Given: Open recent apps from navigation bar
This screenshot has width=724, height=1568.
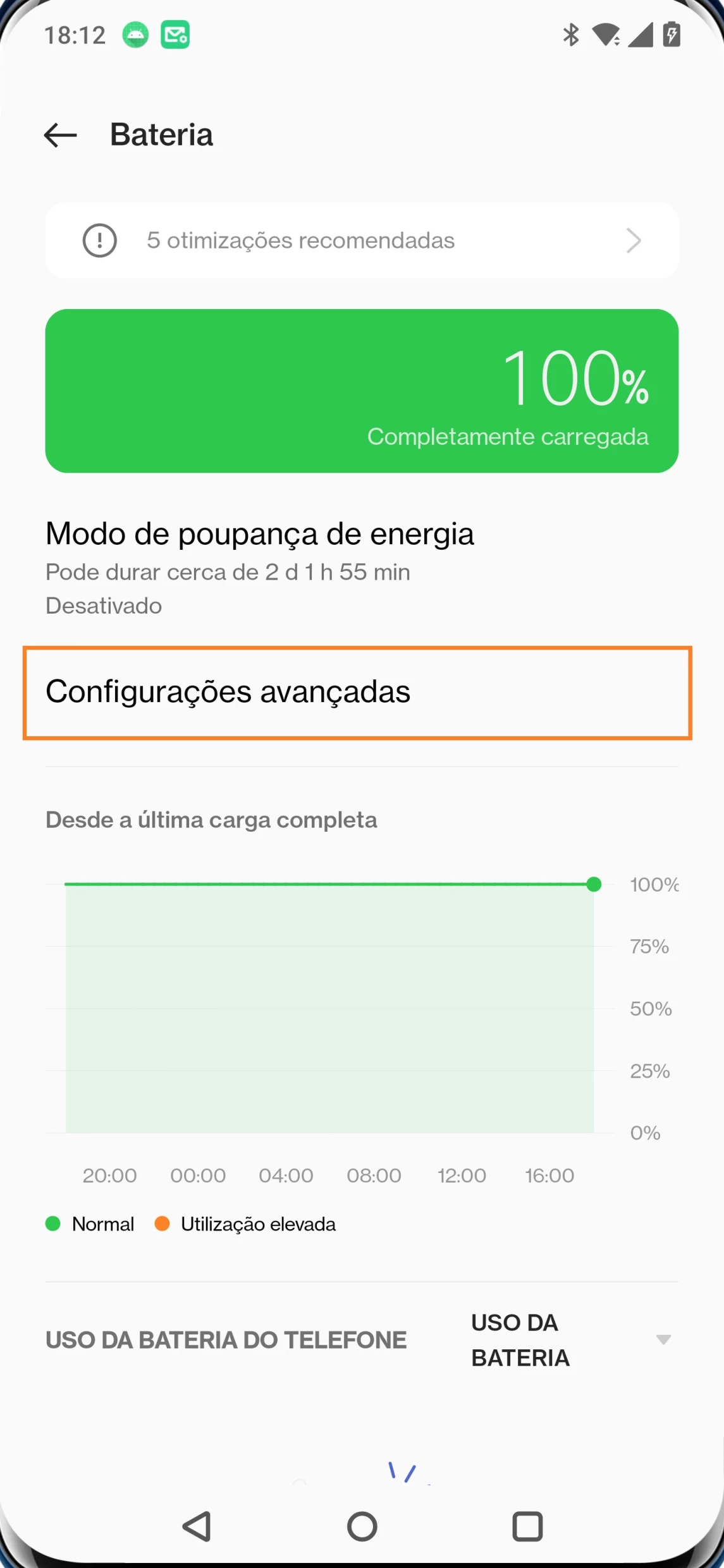Looking at the screenshot, I should 527,1526.
